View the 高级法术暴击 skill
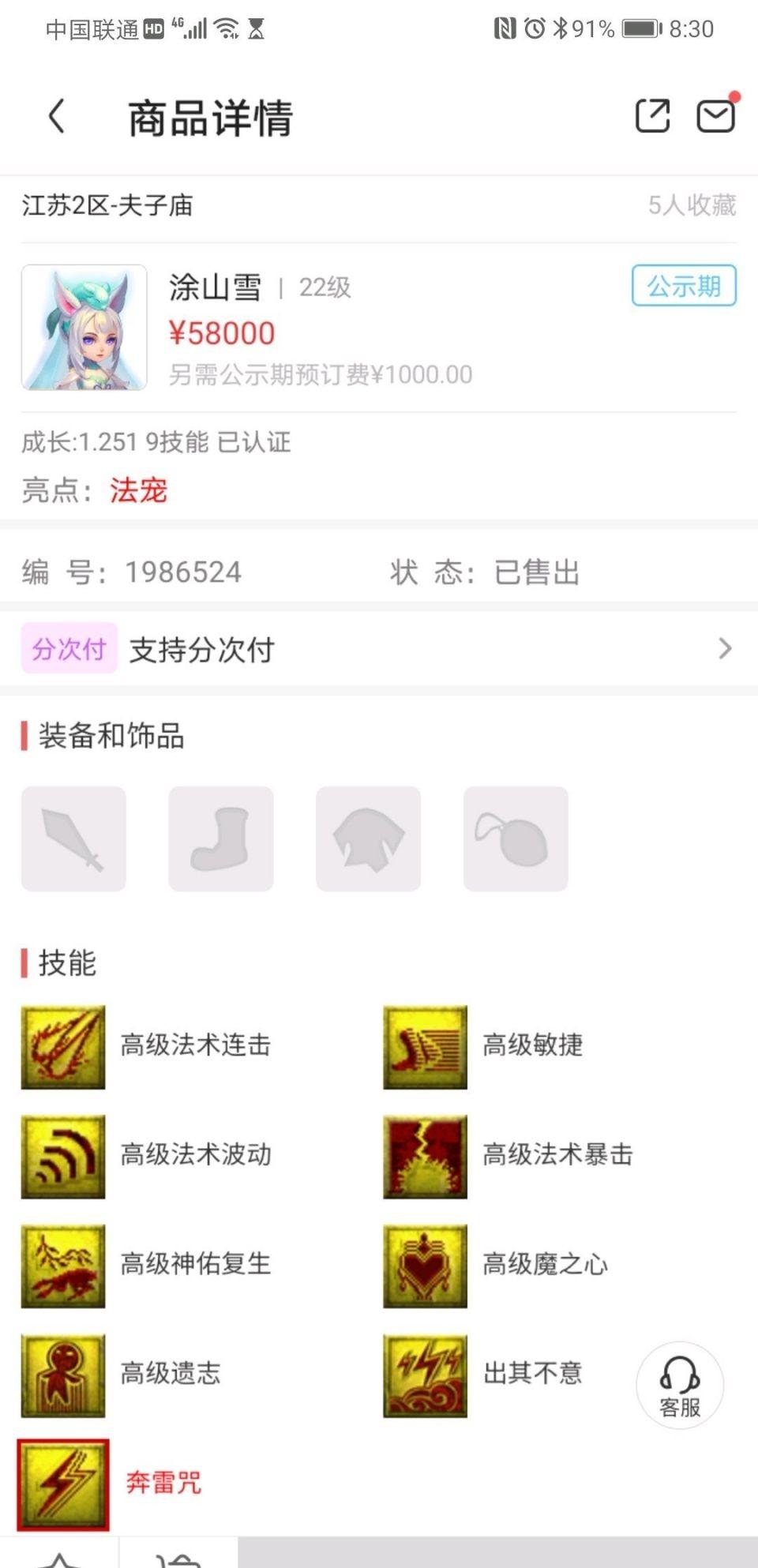This screenshot has width=758, height=1568. pyautogui.click(x=425, y=1157)
